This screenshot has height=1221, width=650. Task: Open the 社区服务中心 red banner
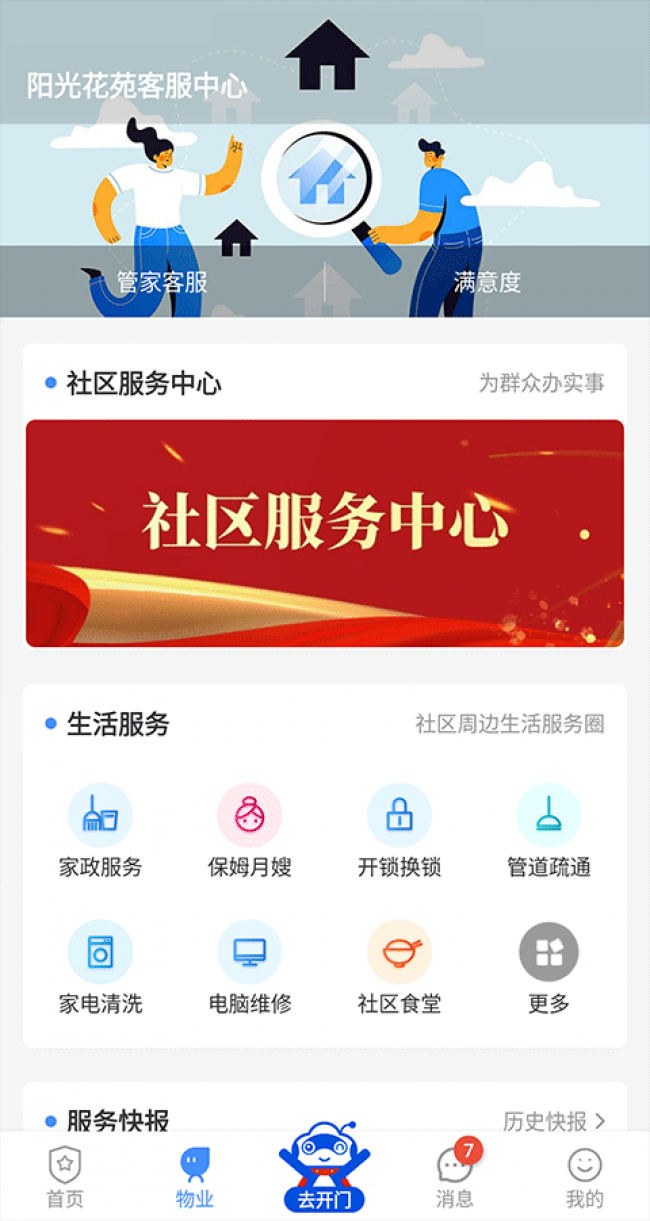click(x=325, y=533)
